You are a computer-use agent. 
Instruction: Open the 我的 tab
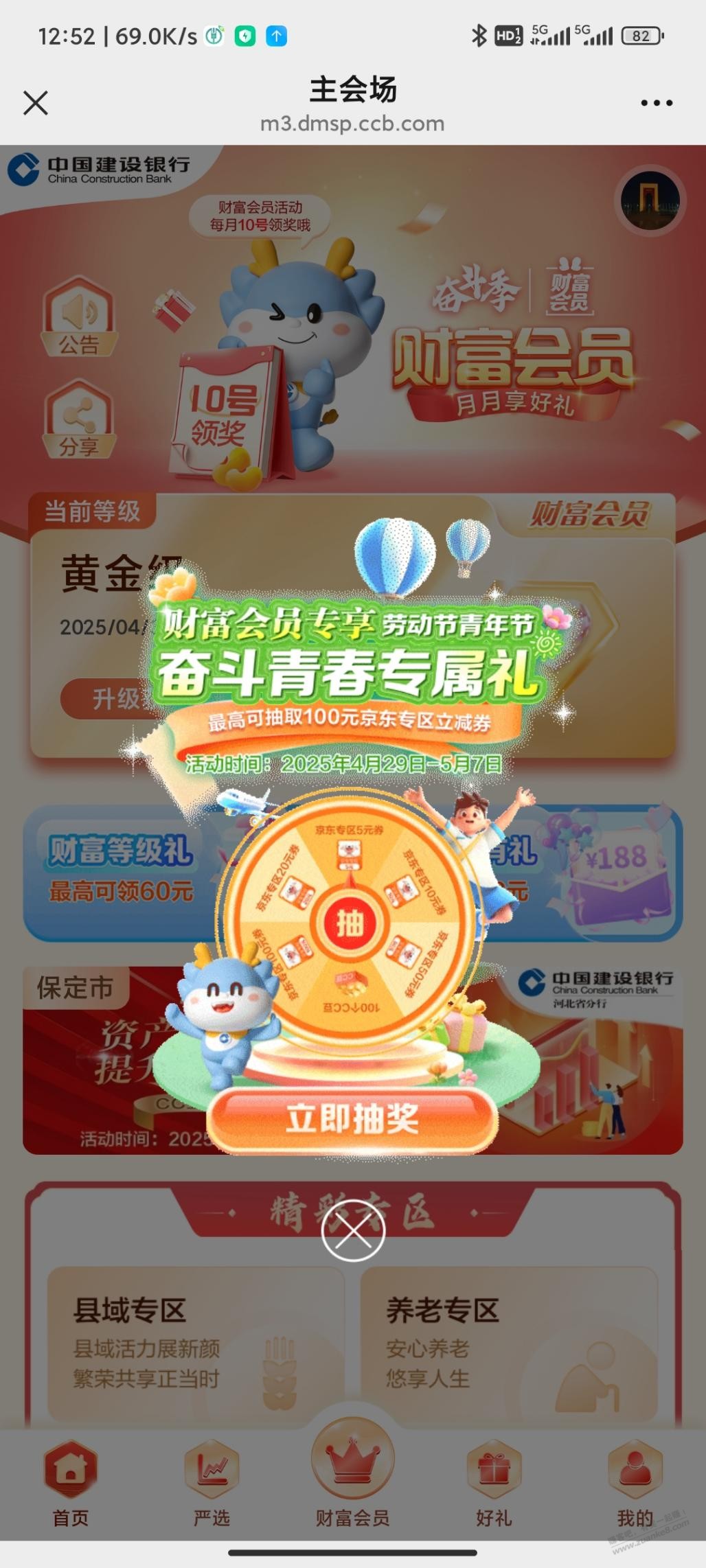click(635, 1483)
